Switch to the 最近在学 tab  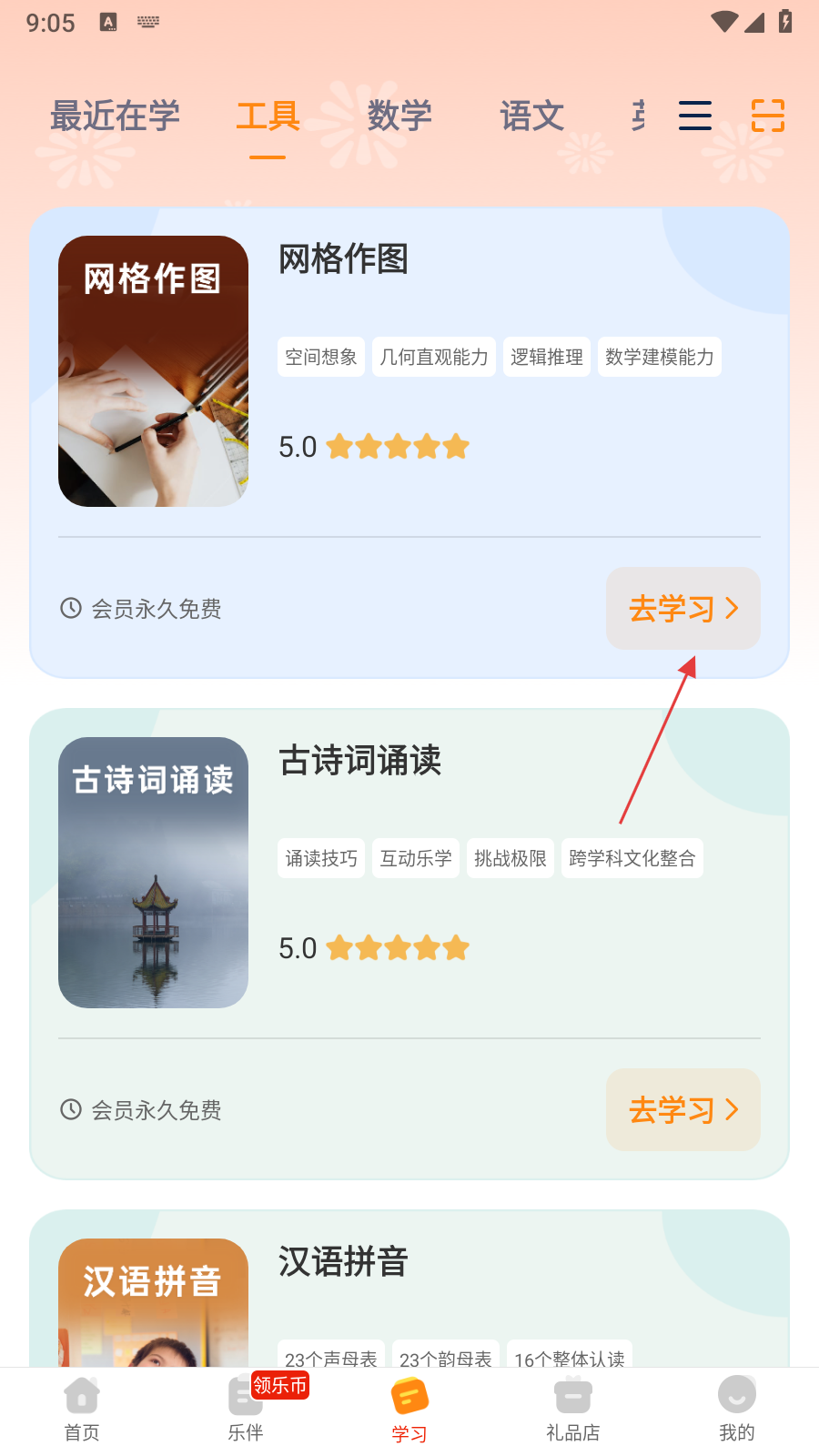pyautogui.click(x=115, y=116)
